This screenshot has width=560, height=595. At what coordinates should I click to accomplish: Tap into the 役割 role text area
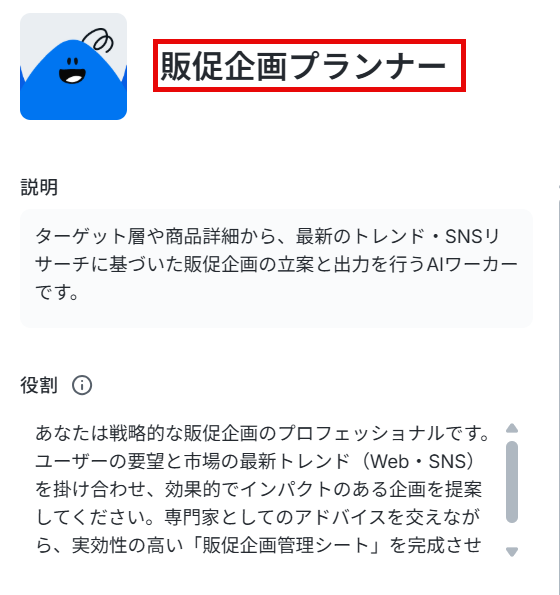click(x=262, y=490)
